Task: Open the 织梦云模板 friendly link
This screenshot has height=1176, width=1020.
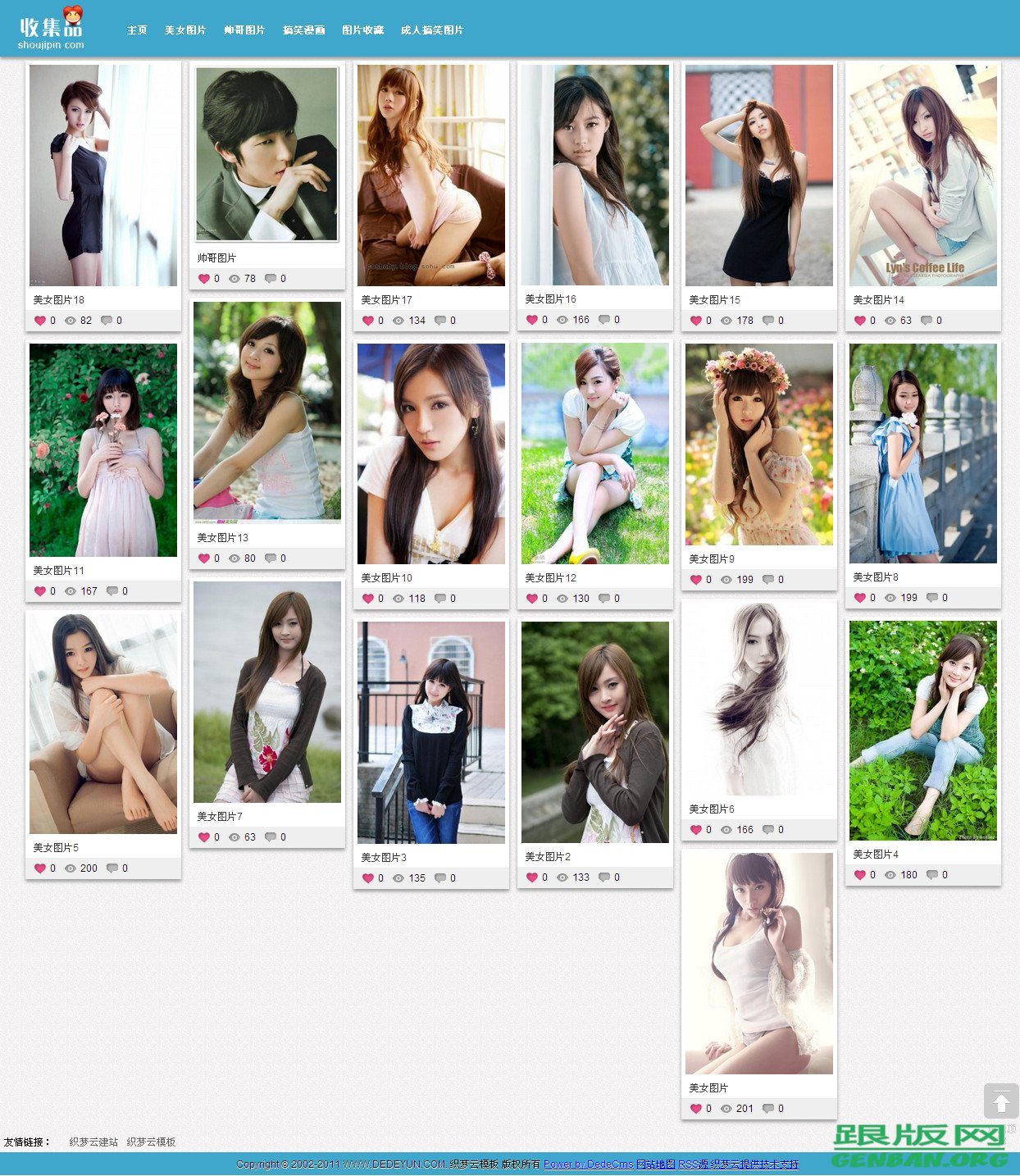Action: pos(151,1142)
